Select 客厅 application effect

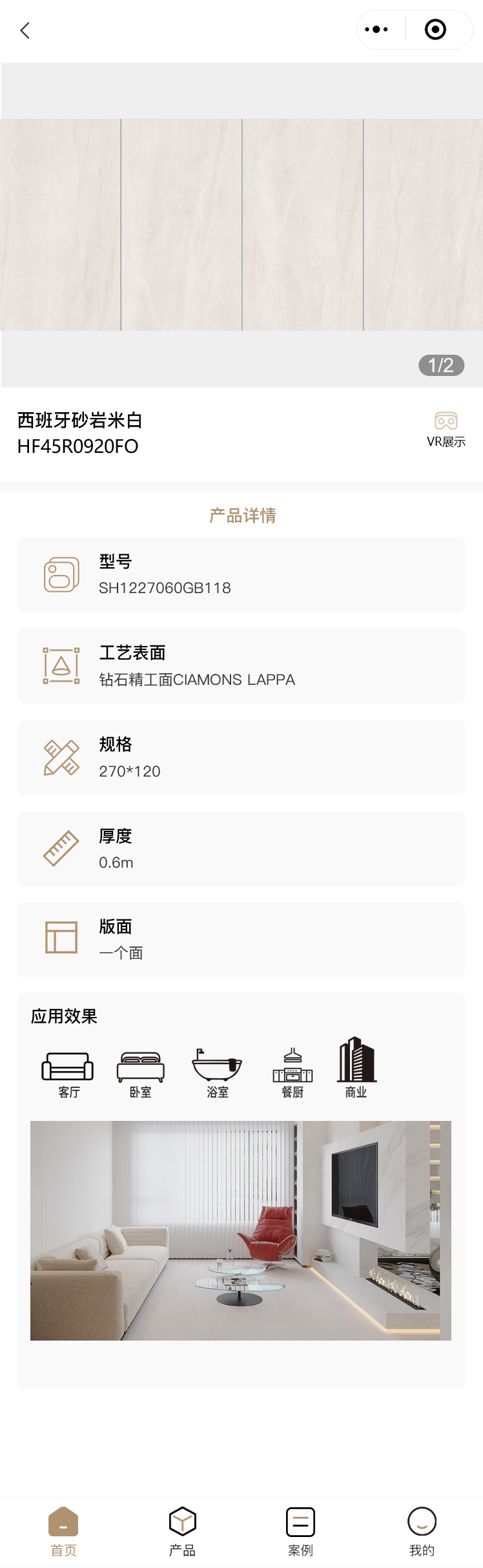click(68, 1073)
